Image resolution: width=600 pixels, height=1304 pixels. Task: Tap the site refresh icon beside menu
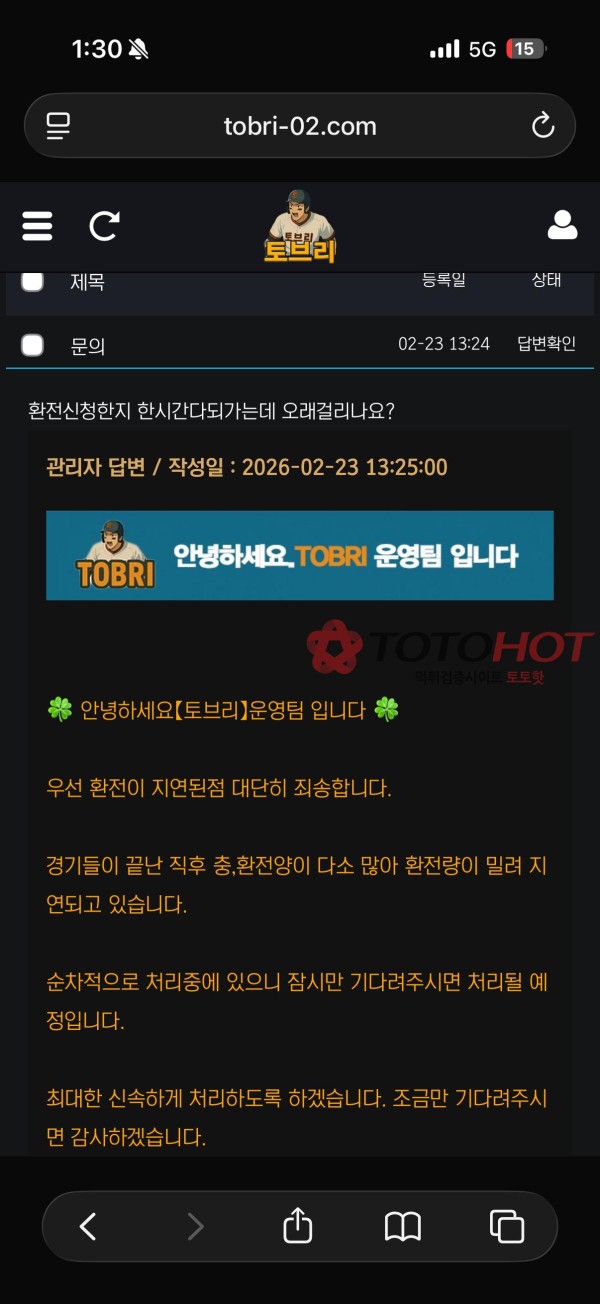pyautogui.click(x=104, y=225)
